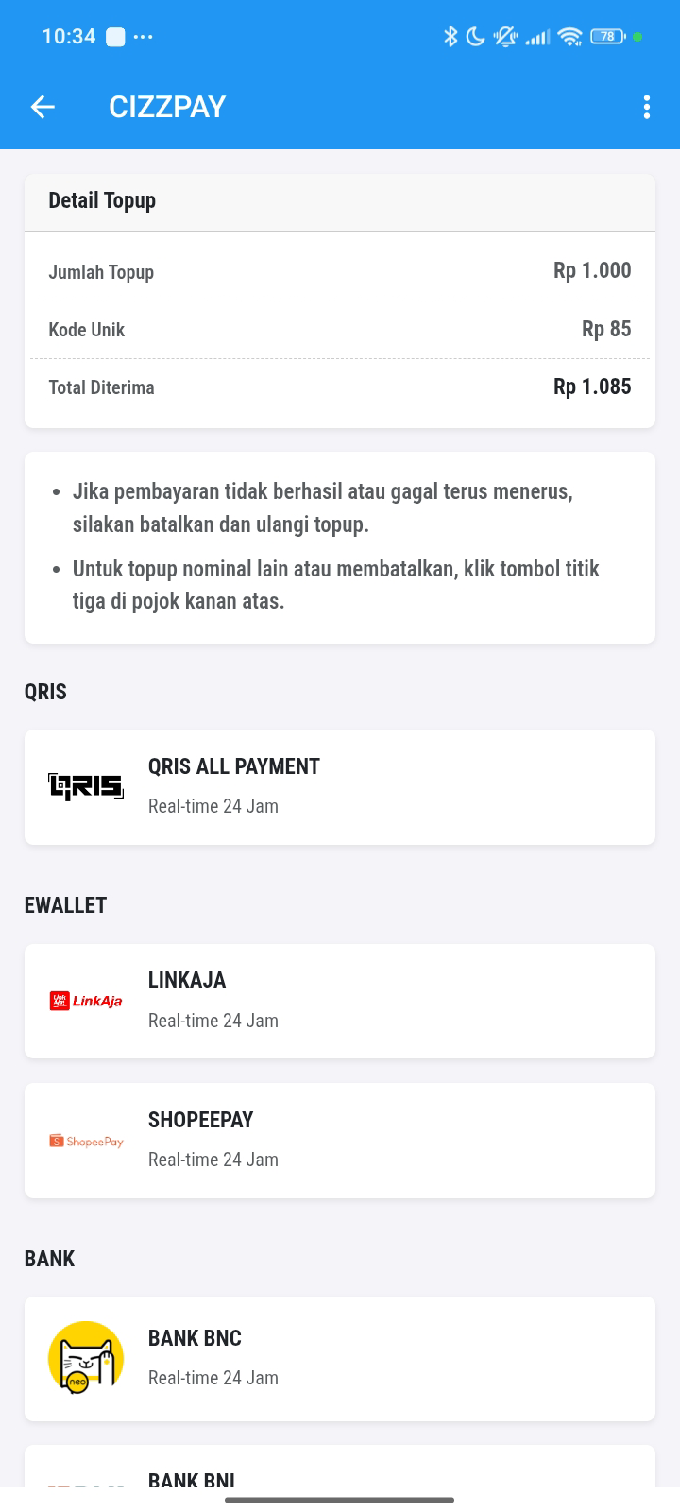
Task: Select QRIS ALL PAYMENT method
Action: click(x=339, y=787)
